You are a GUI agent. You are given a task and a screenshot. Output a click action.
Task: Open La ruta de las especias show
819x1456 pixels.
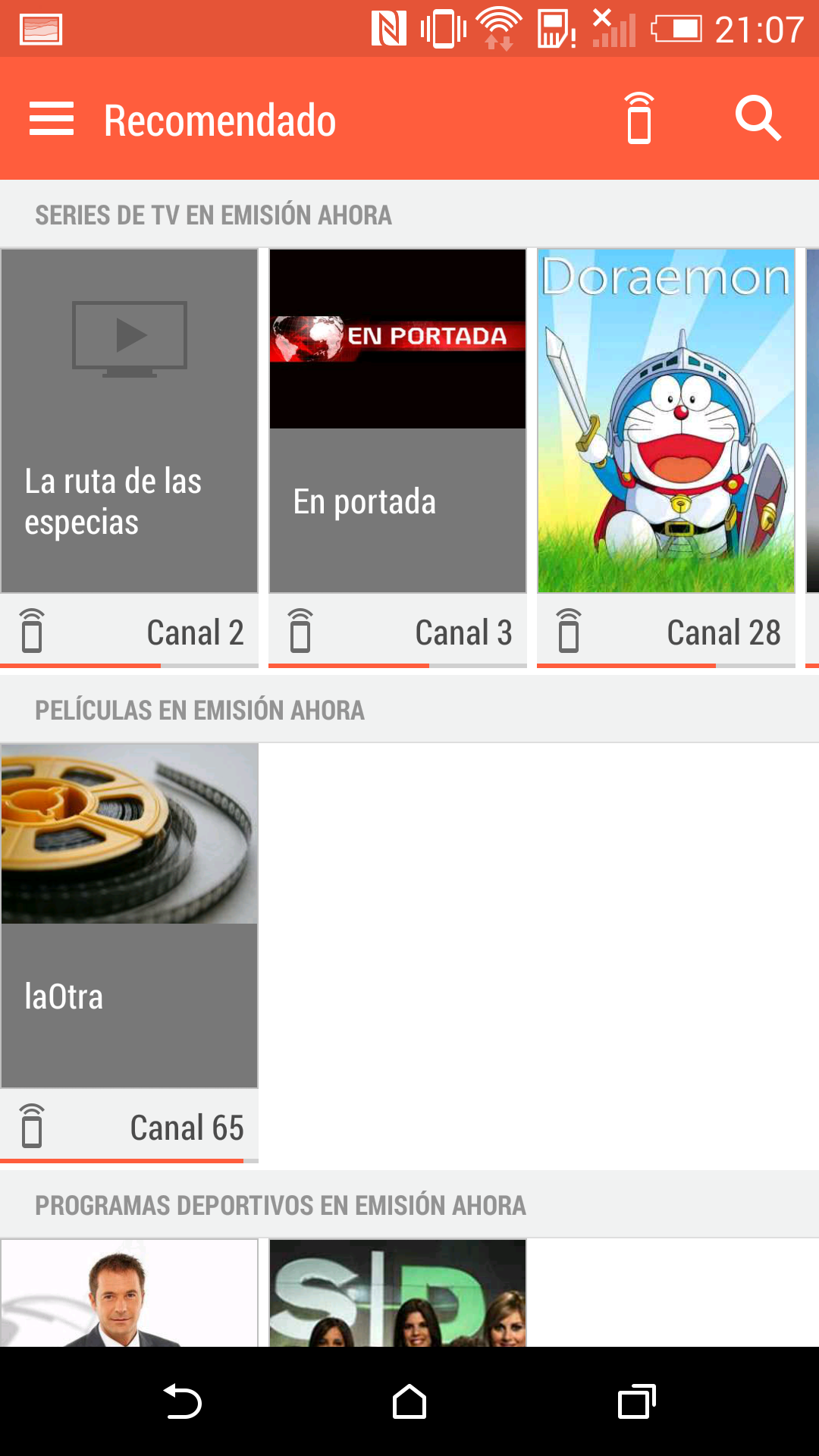pyautogui.click(x=130, y=421)
